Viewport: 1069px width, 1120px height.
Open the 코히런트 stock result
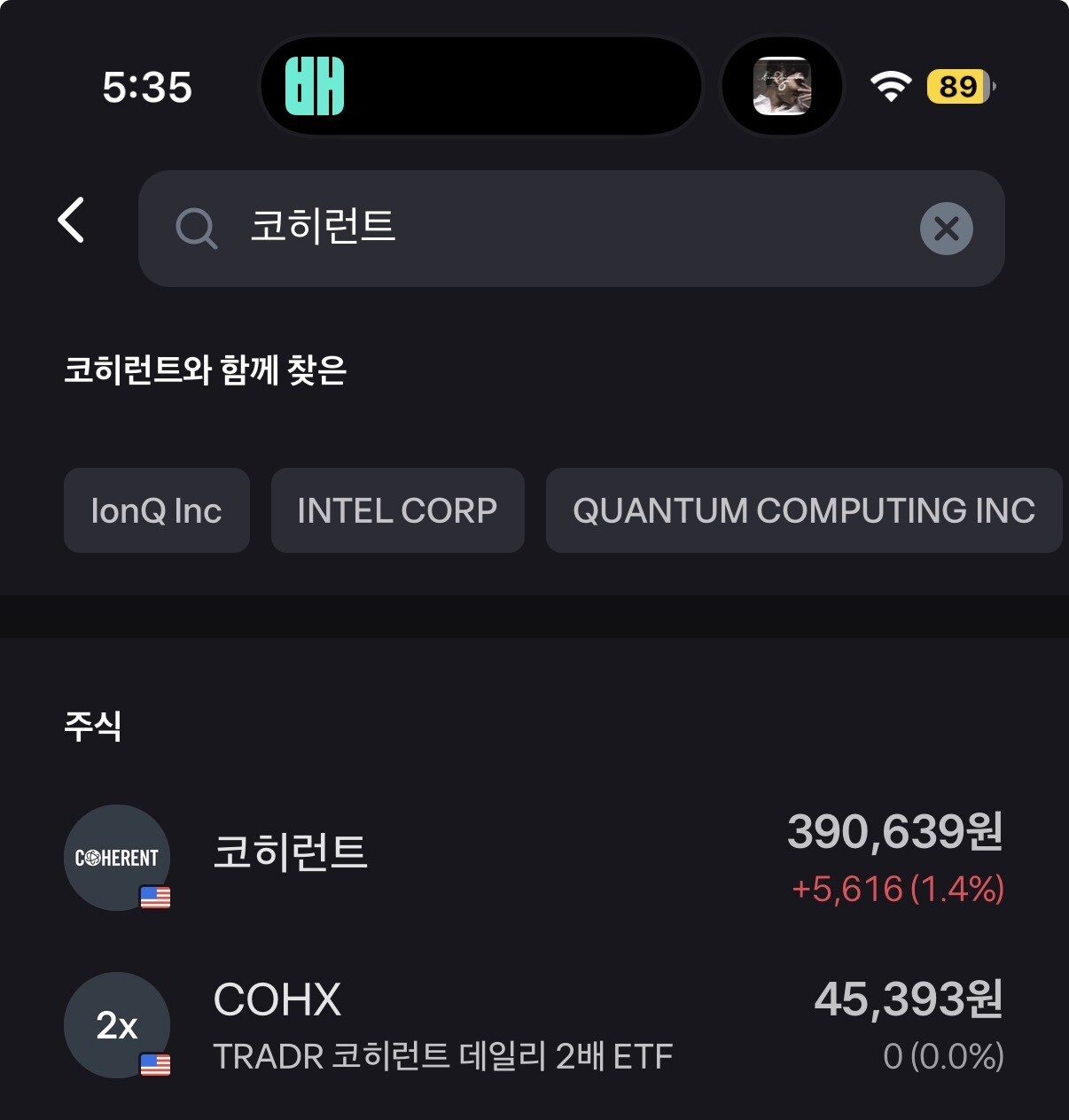point(532,857)
